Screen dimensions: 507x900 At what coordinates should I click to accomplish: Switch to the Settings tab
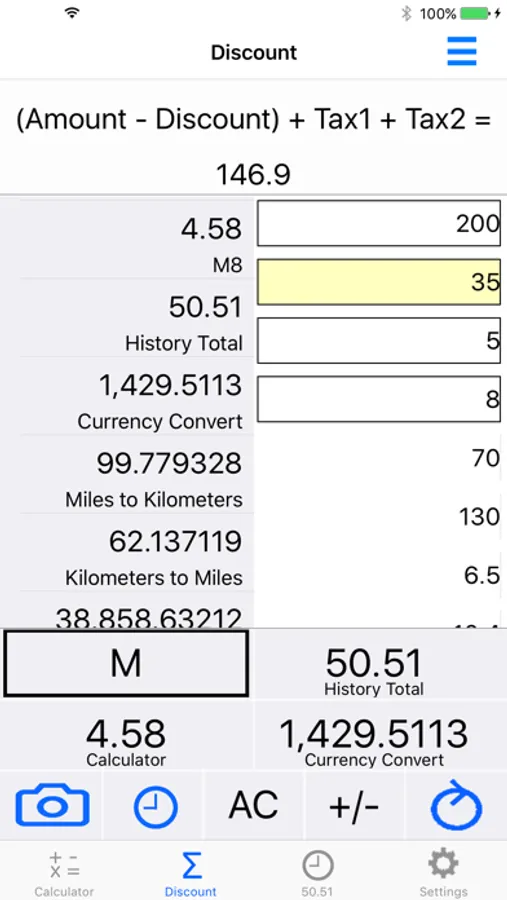pos(443,872)
